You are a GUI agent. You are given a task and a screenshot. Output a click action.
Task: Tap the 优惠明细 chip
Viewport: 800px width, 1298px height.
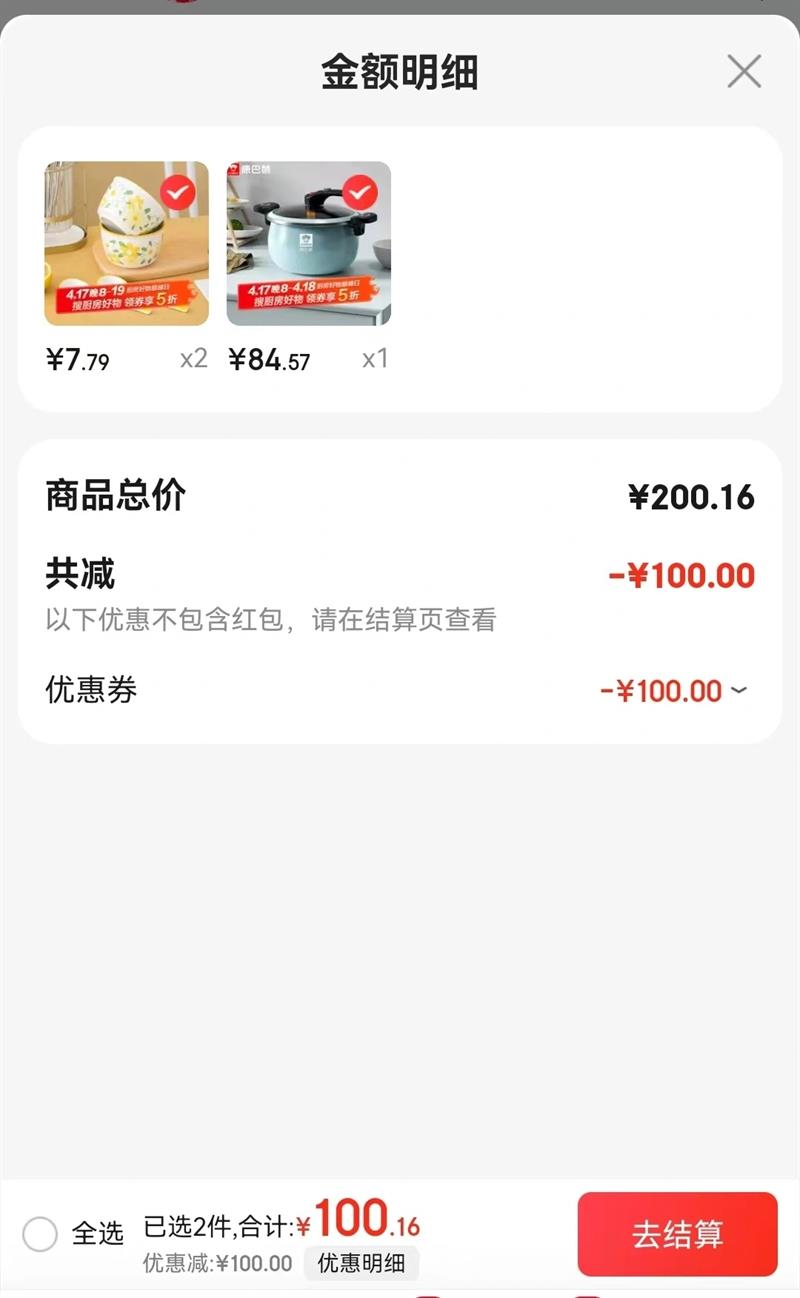[x=361, y=1263]
